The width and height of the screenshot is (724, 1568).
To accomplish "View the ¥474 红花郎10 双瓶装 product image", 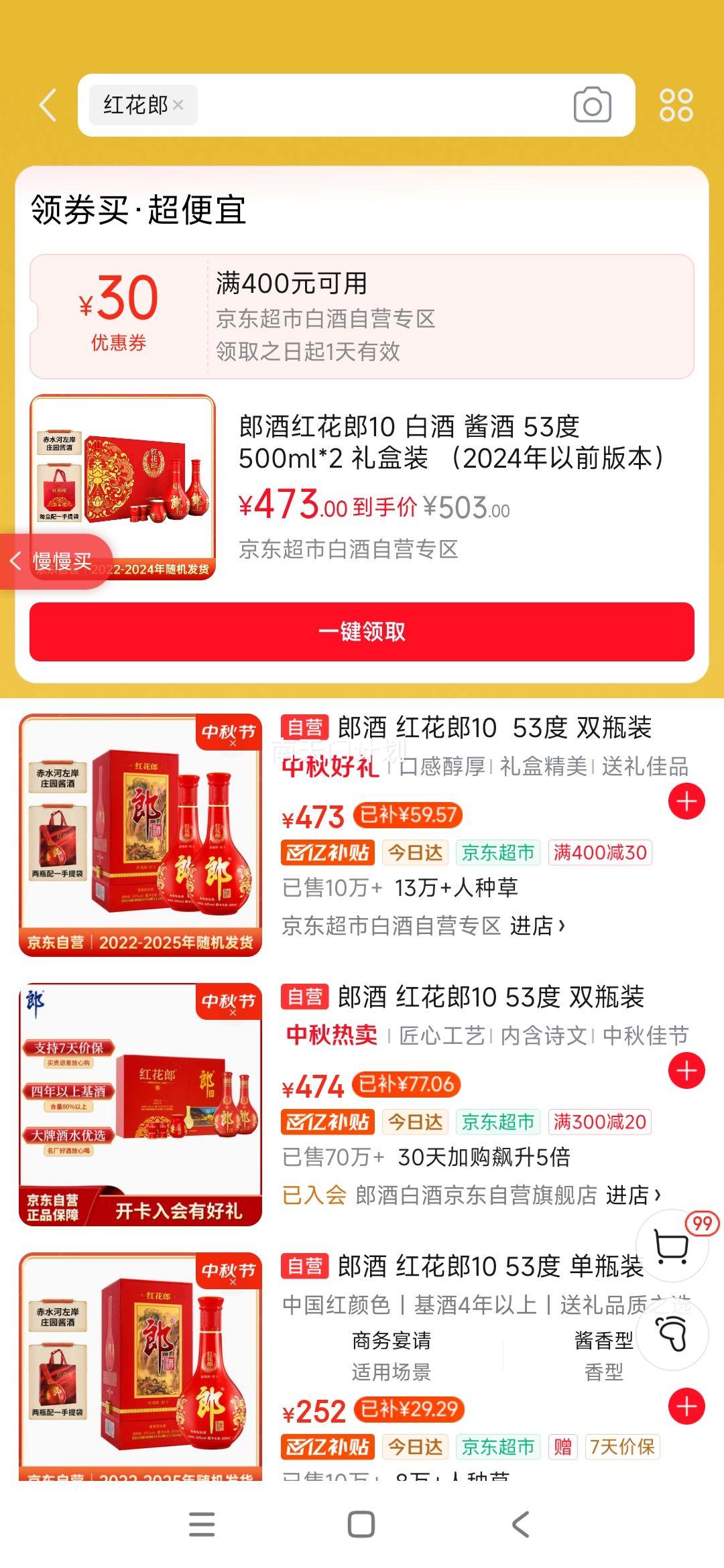I will 140,1104.
